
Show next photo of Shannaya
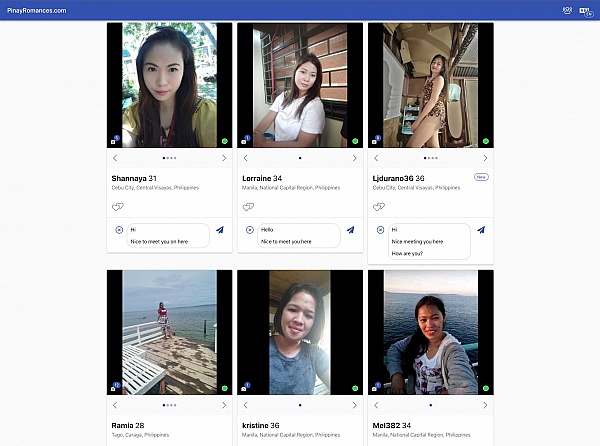pos(224,158)
